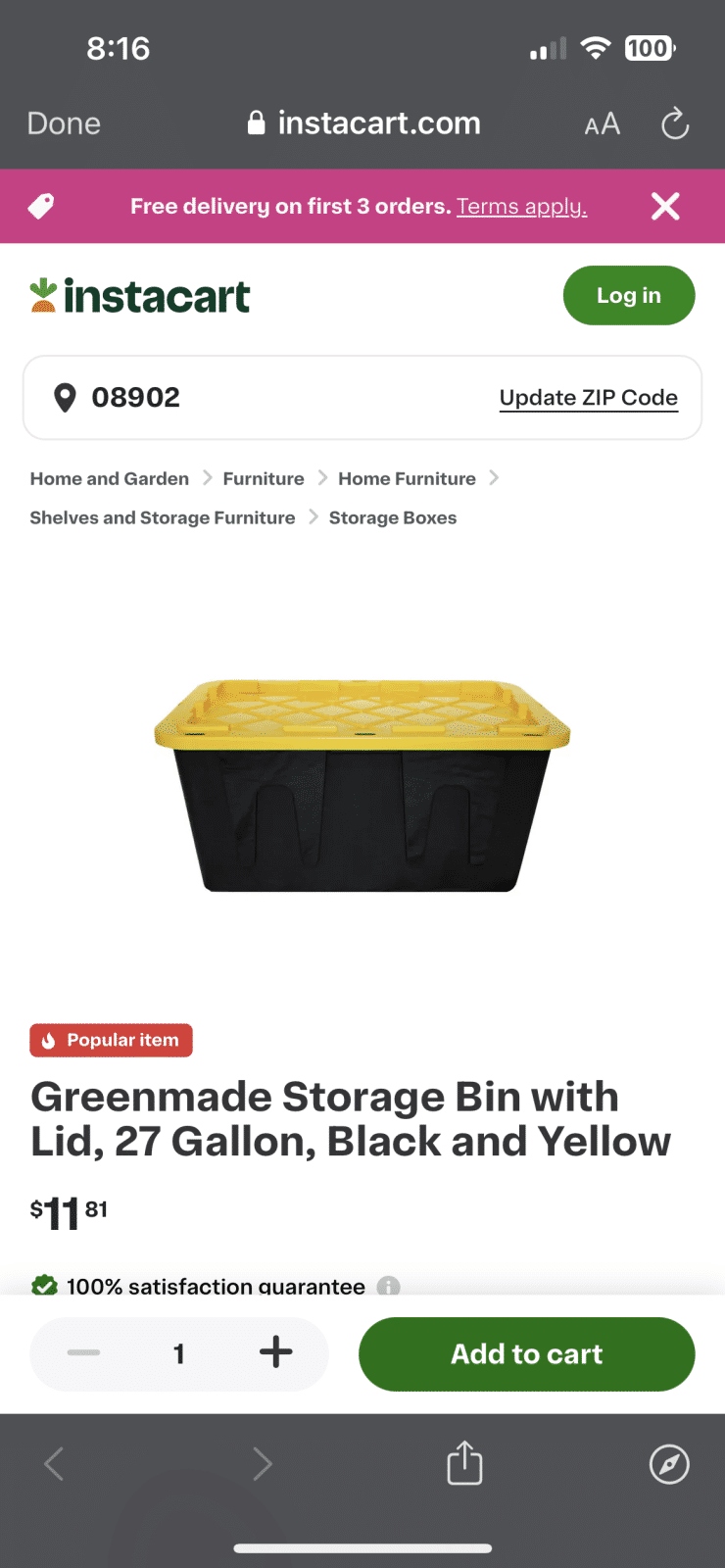Open the Home Furniture breadcrumb
Image resolution: width=725 pixels, height=1568 pixels.
click(407, 478)
